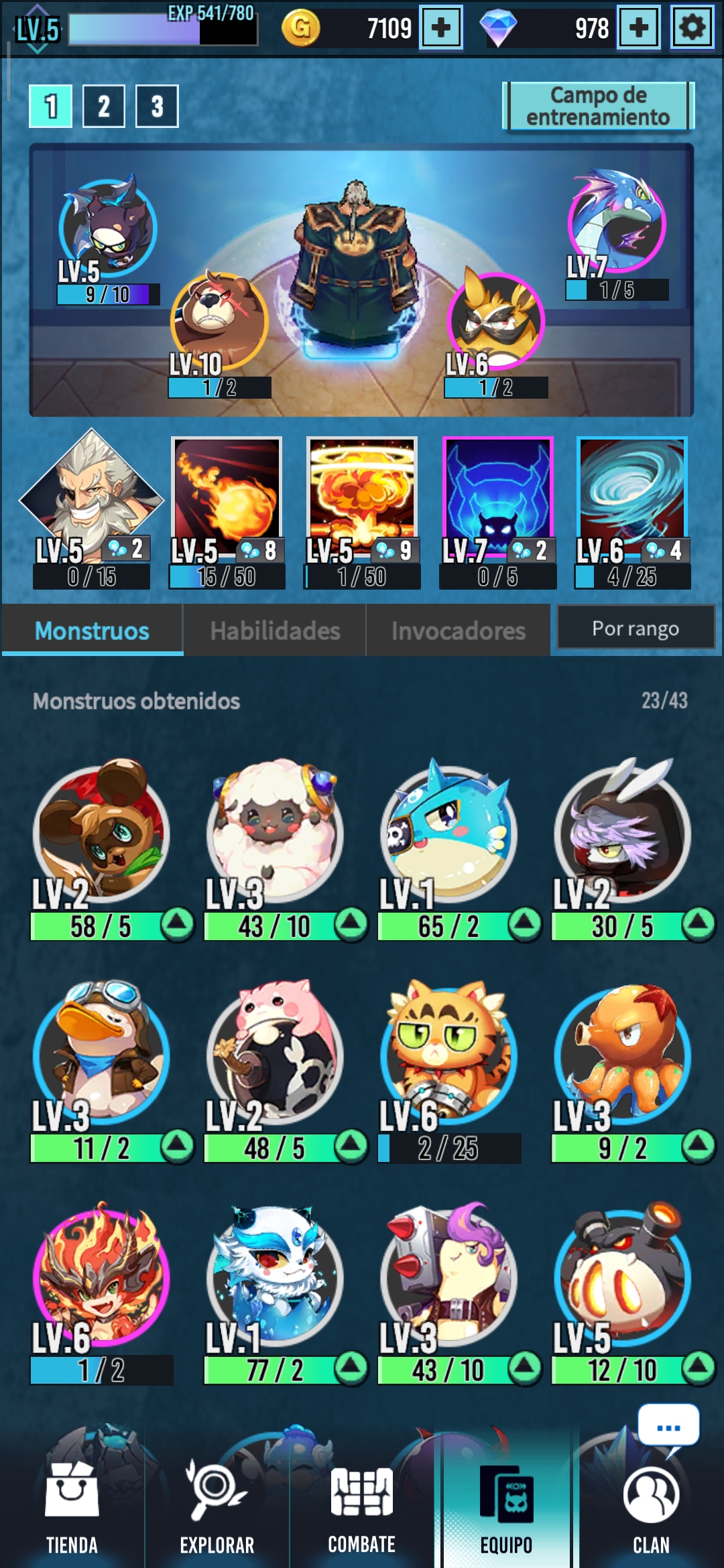This screenshot has width=724, height=1568.
Task: Buy more gems with the plus button
Action: [x=640, y=27]
